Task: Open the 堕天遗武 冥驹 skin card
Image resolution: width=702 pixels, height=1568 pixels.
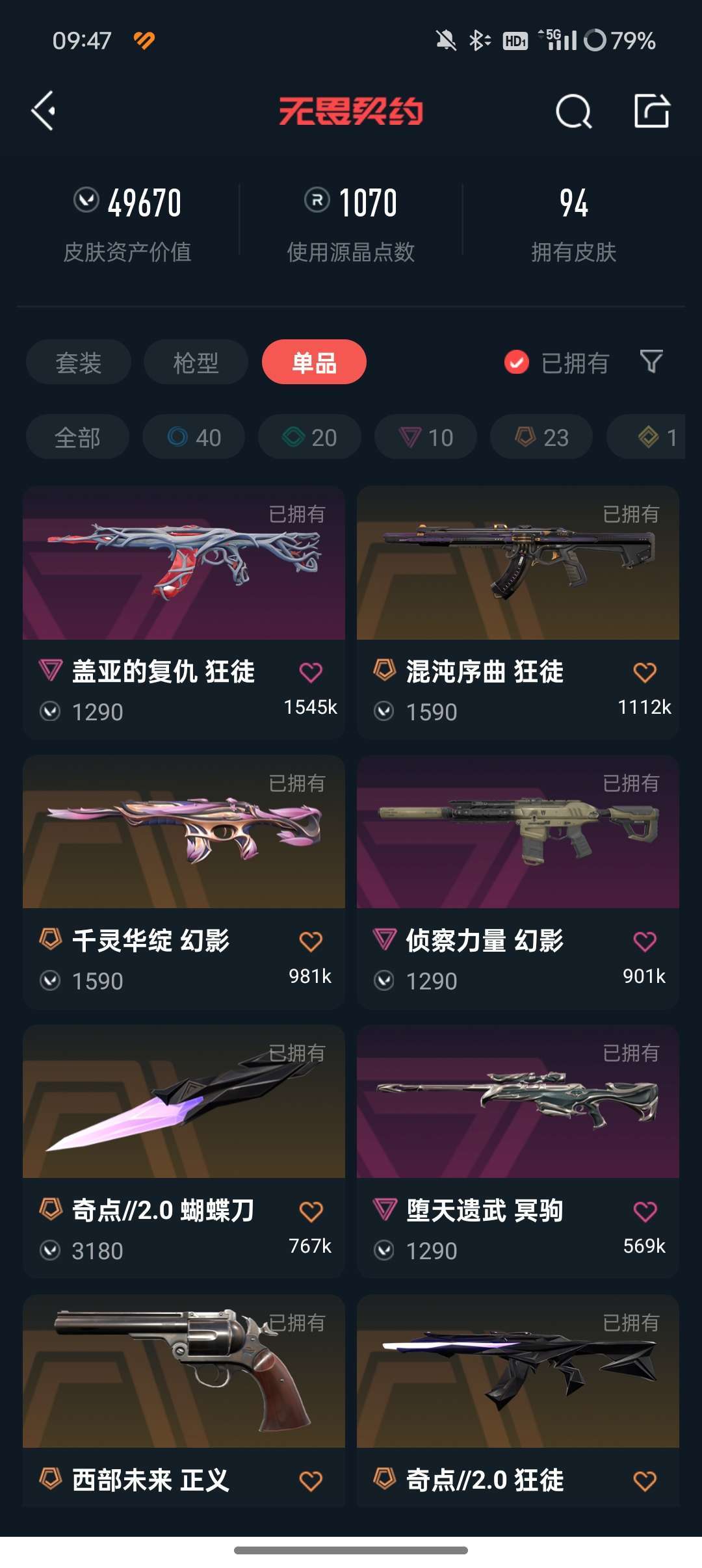Action: pyautogui.click(x=518, y=1152)
